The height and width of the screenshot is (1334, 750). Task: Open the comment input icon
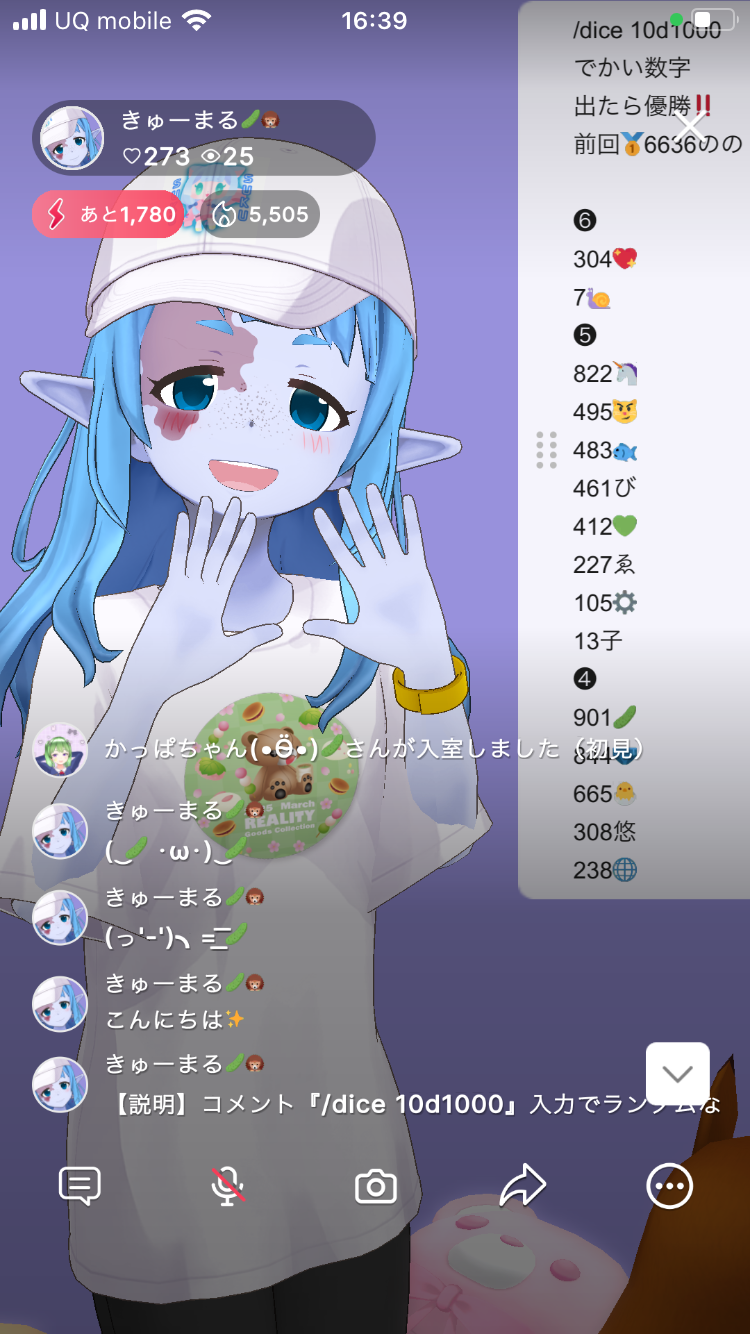80,1186
